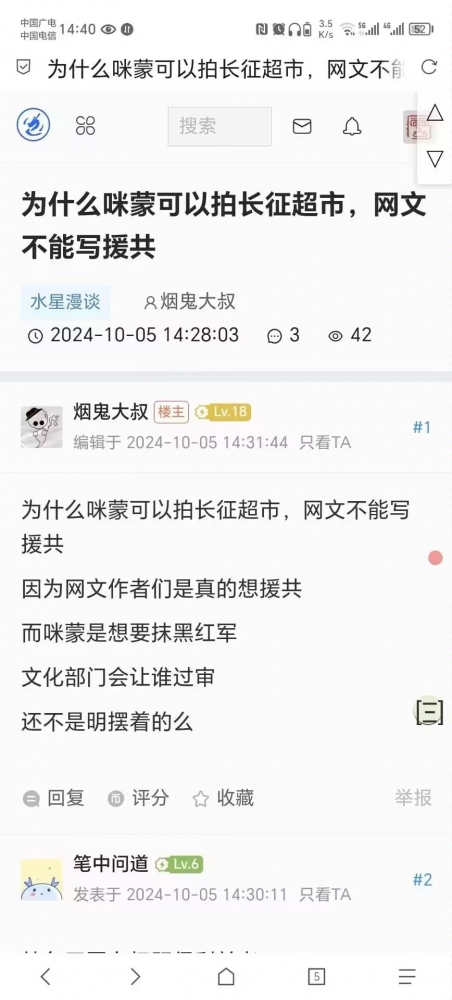Open the notifications bell
The image size is (452, 1000).
tap(352, 126)
